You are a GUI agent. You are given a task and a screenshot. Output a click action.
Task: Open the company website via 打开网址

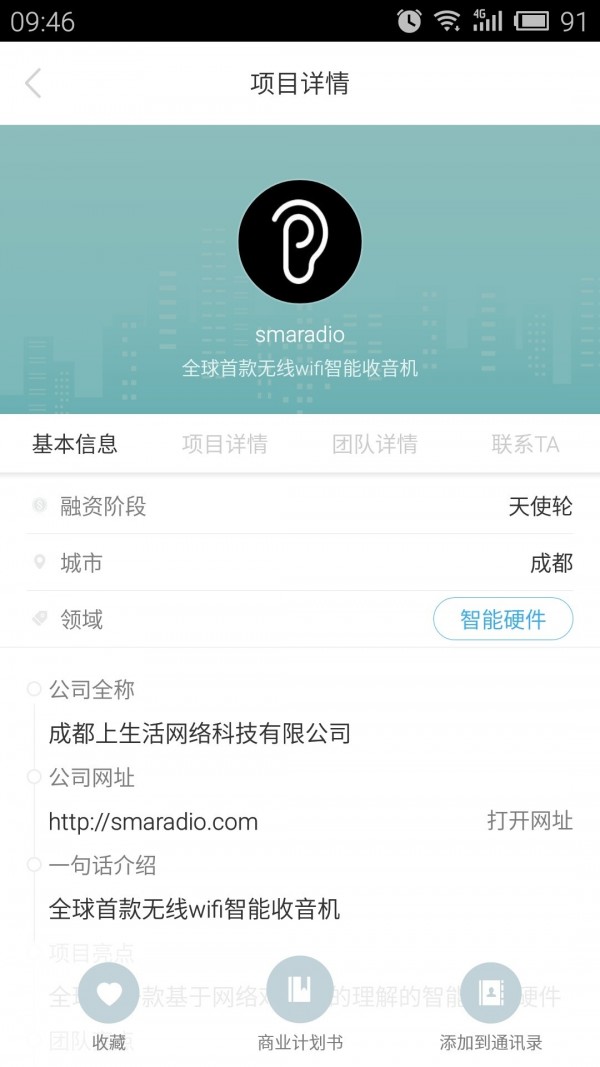click(529, 821)
